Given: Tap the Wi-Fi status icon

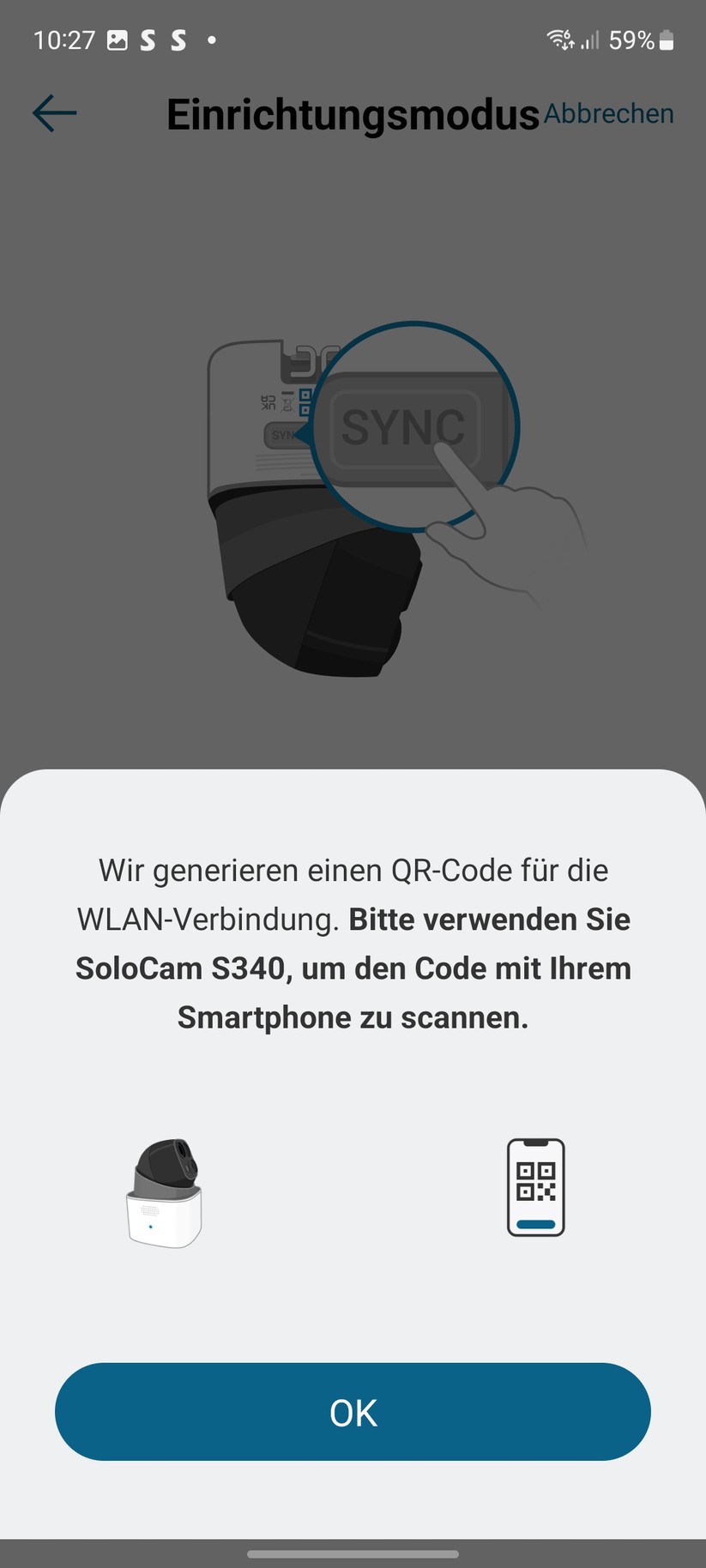Looking at the screenshot, I should pyautogui.click(x=559, y=39).
